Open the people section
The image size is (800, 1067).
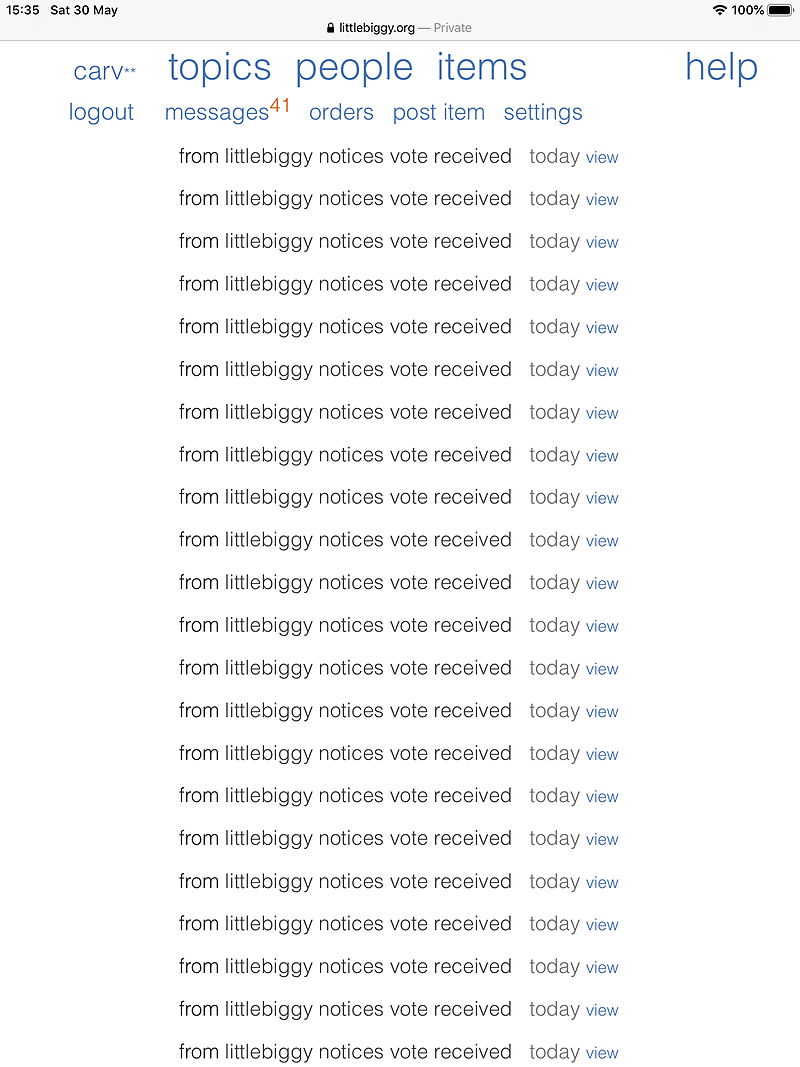354,68
